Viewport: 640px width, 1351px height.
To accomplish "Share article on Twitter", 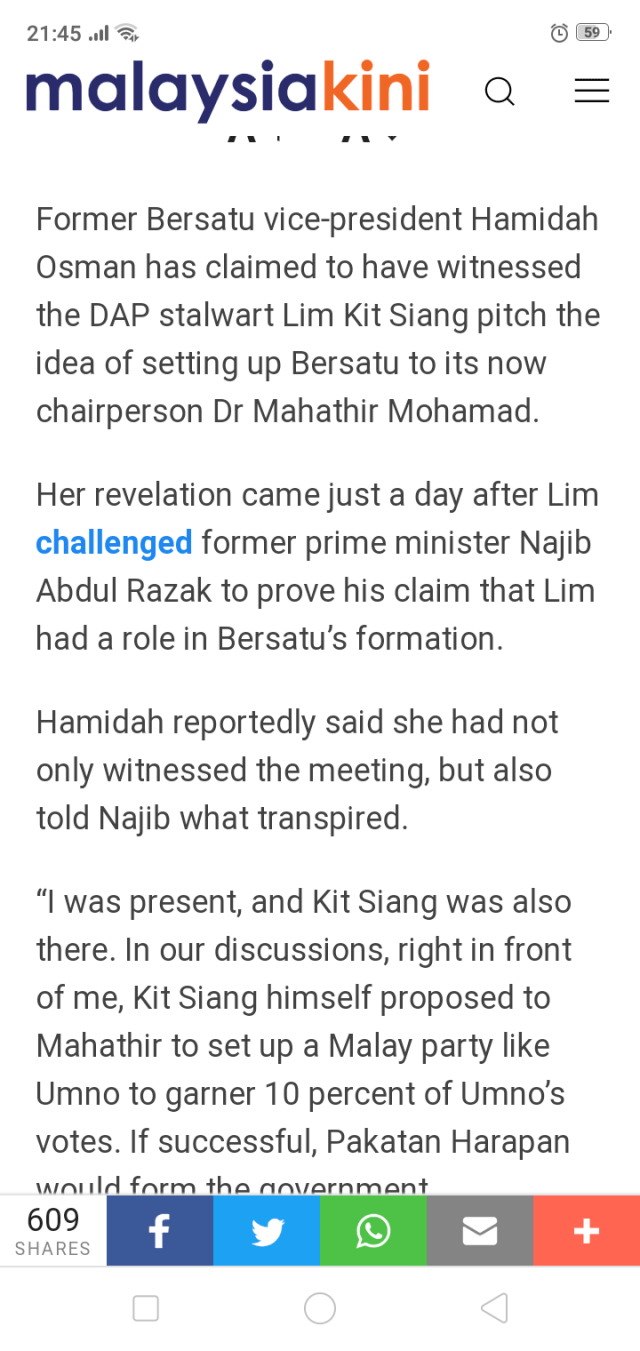I will pos(266,1231).
